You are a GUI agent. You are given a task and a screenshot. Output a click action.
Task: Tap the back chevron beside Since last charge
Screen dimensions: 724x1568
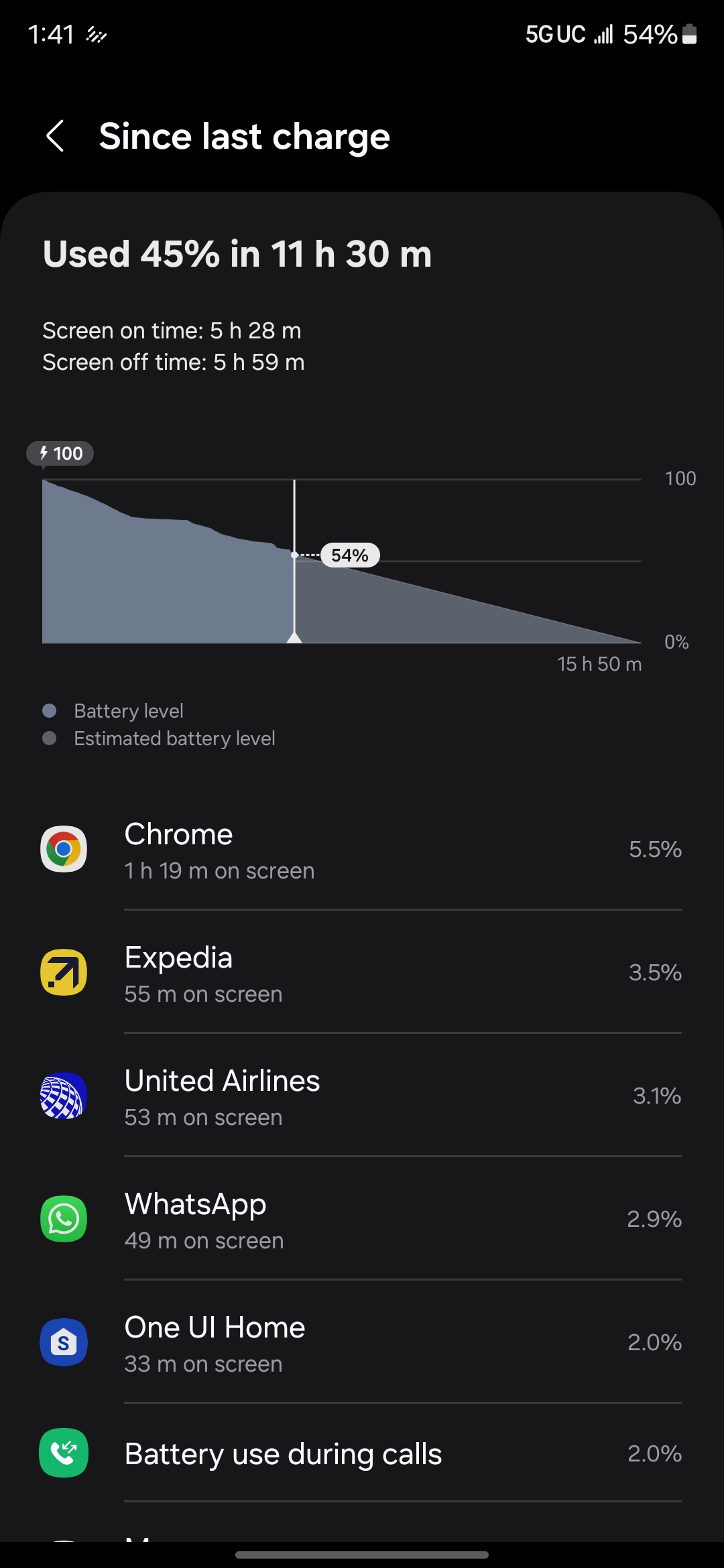pos(55,136)
